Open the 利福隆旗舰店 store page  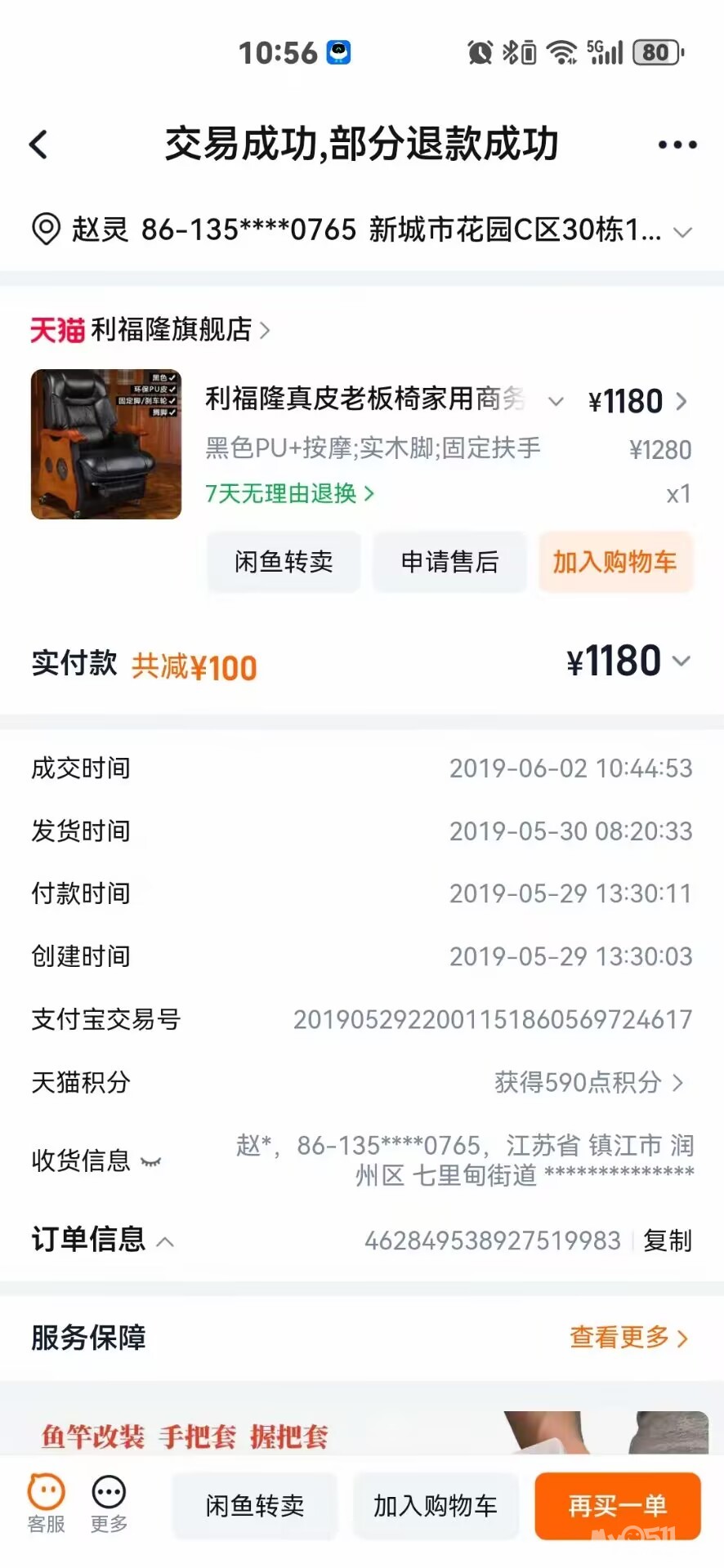[x=172, y=330]
